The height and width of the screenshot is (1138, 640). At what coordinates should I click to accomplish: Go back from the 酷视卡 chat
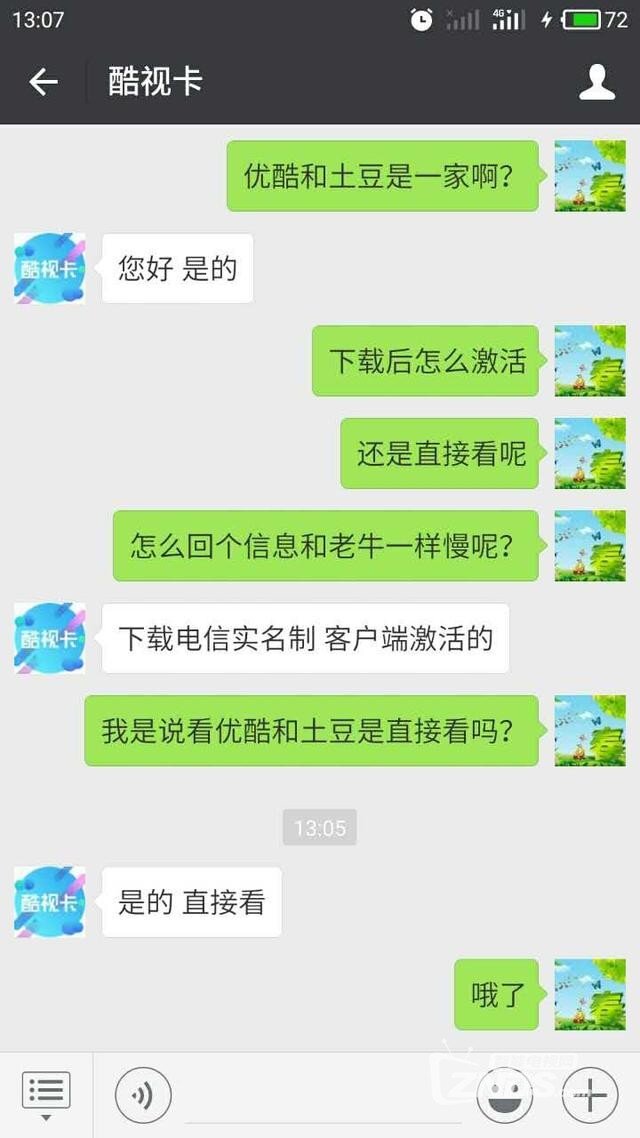[x=43, y=82]
